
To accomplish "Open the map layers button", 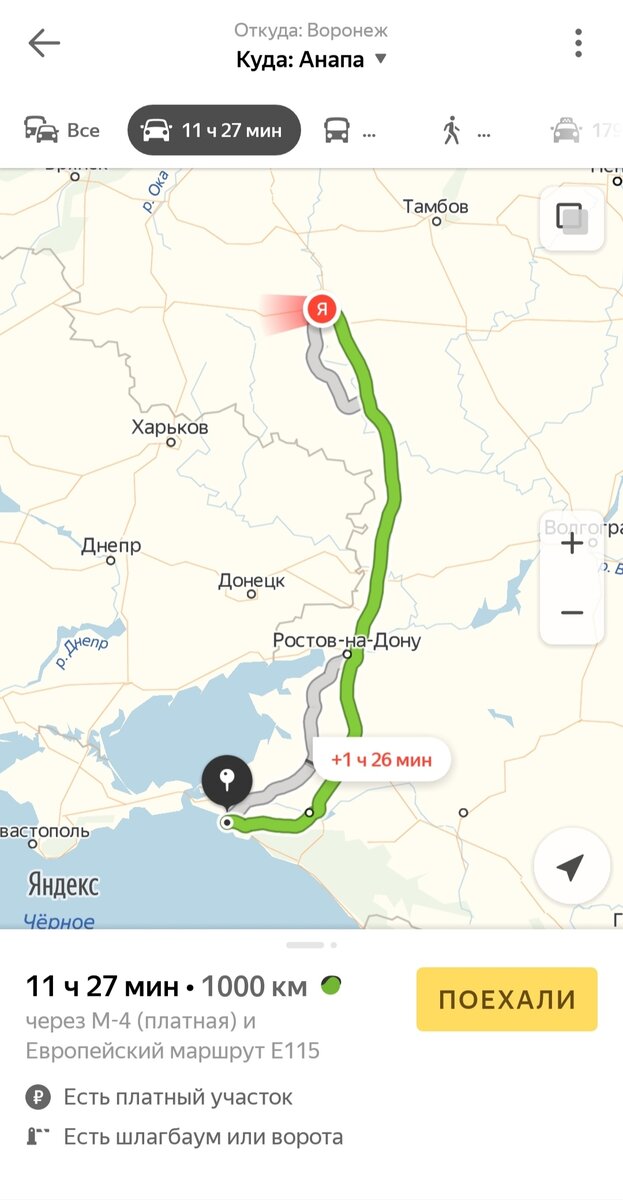I will (572, 218).
